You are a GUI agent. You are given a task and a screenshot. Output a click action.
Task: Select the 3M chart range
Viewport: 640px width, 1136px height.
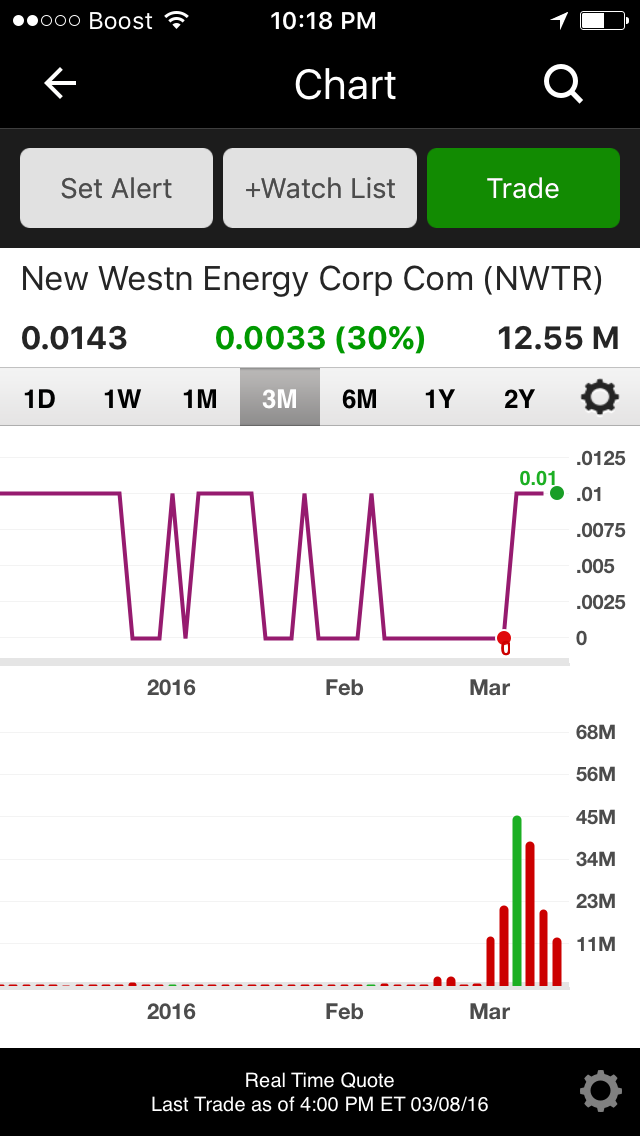[x=280, y=399]
